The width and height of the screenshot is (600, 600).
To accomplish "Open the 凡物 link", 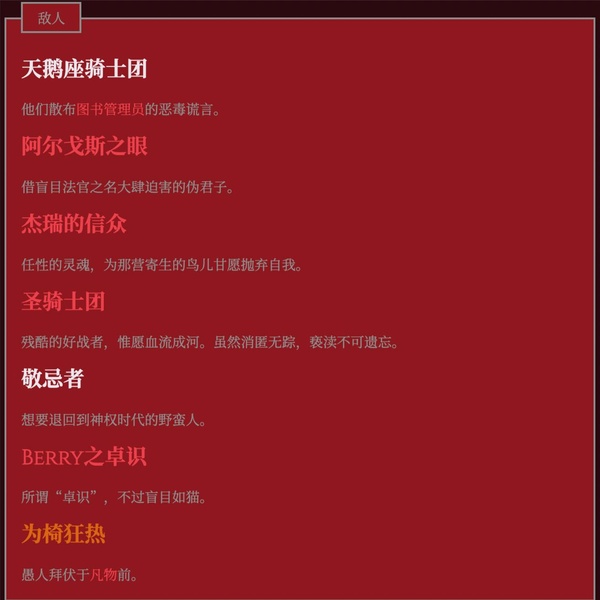I will [x=103, y=574].
